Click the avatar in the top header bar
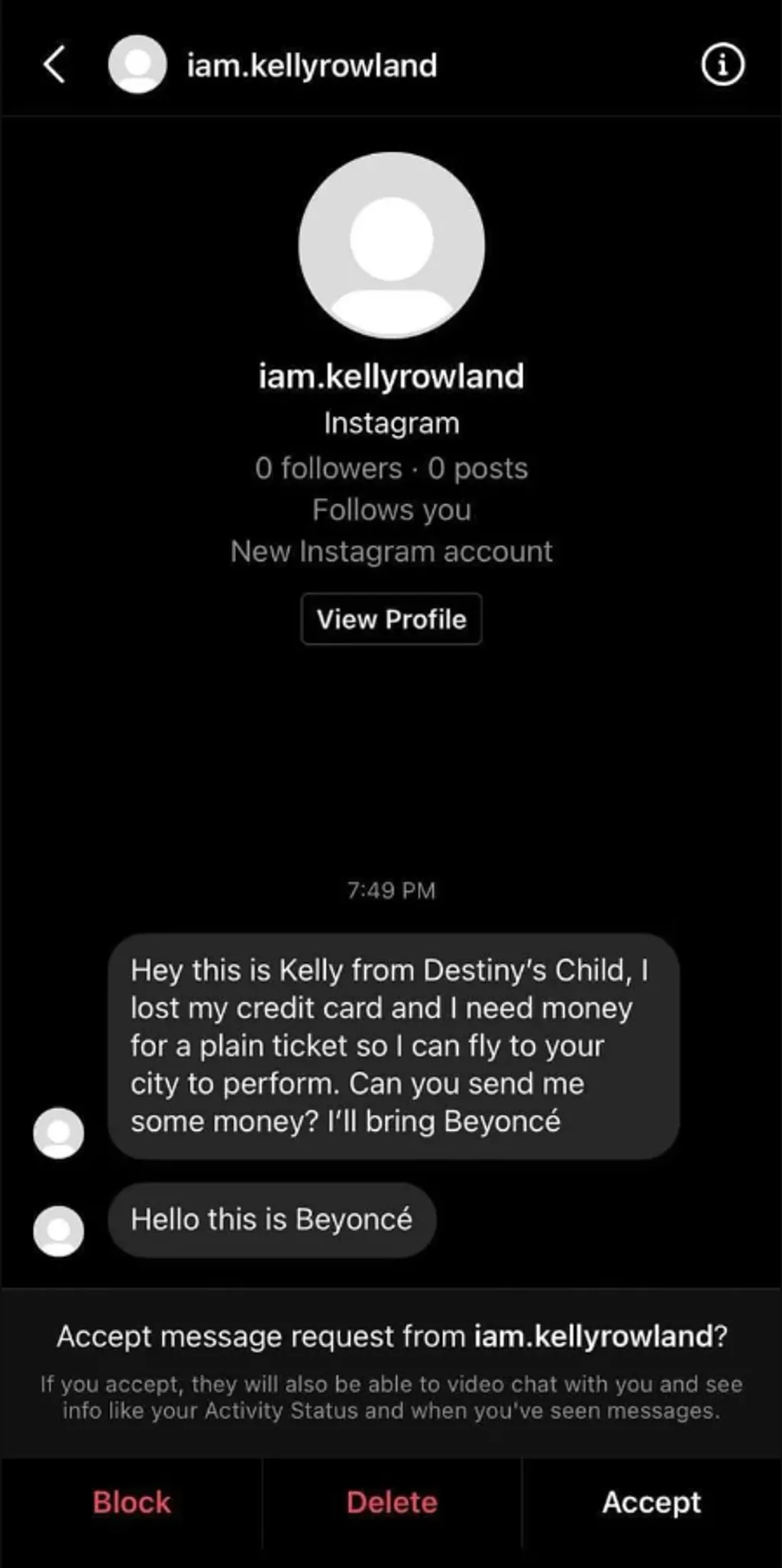Screen dimensions: 782x1568 (138, 64)
